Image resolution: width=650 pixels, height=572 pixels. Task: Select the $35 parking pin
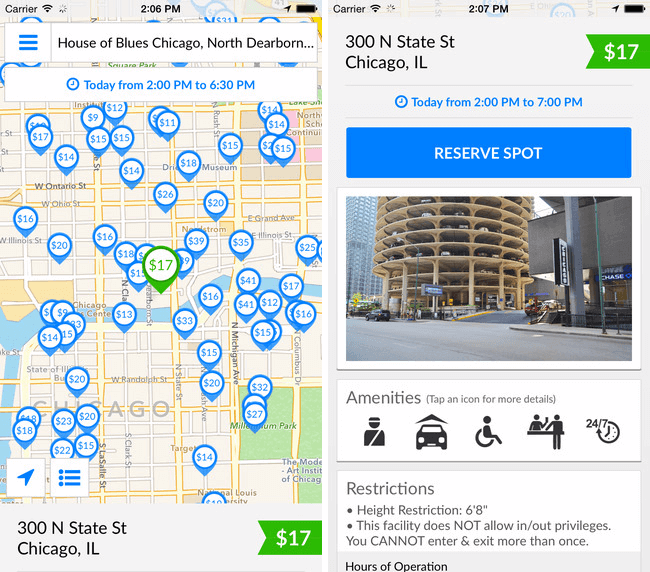pyautogui.click(x=241, y=243)
